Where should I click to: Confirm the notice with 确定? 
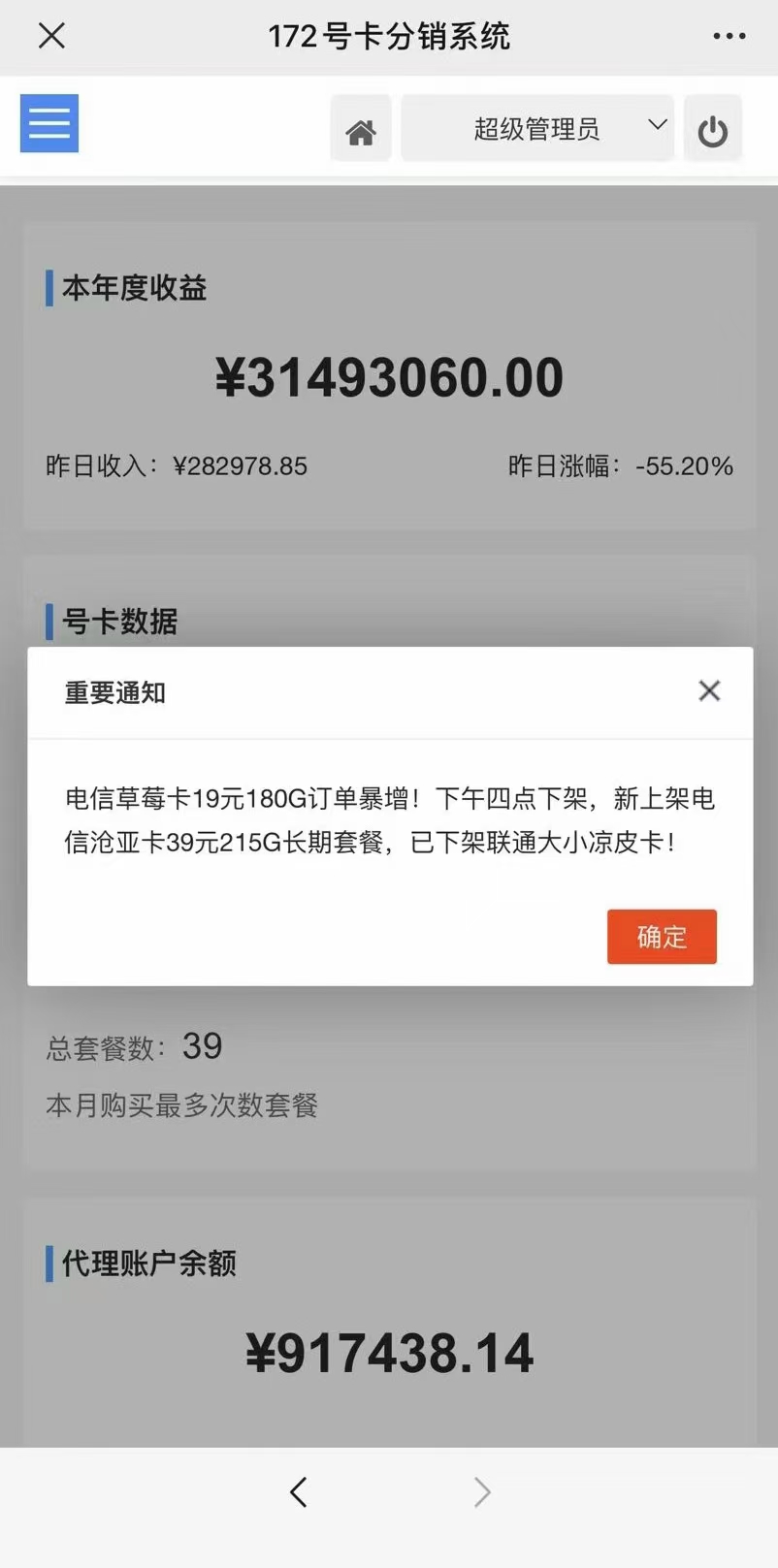(662, 937)
